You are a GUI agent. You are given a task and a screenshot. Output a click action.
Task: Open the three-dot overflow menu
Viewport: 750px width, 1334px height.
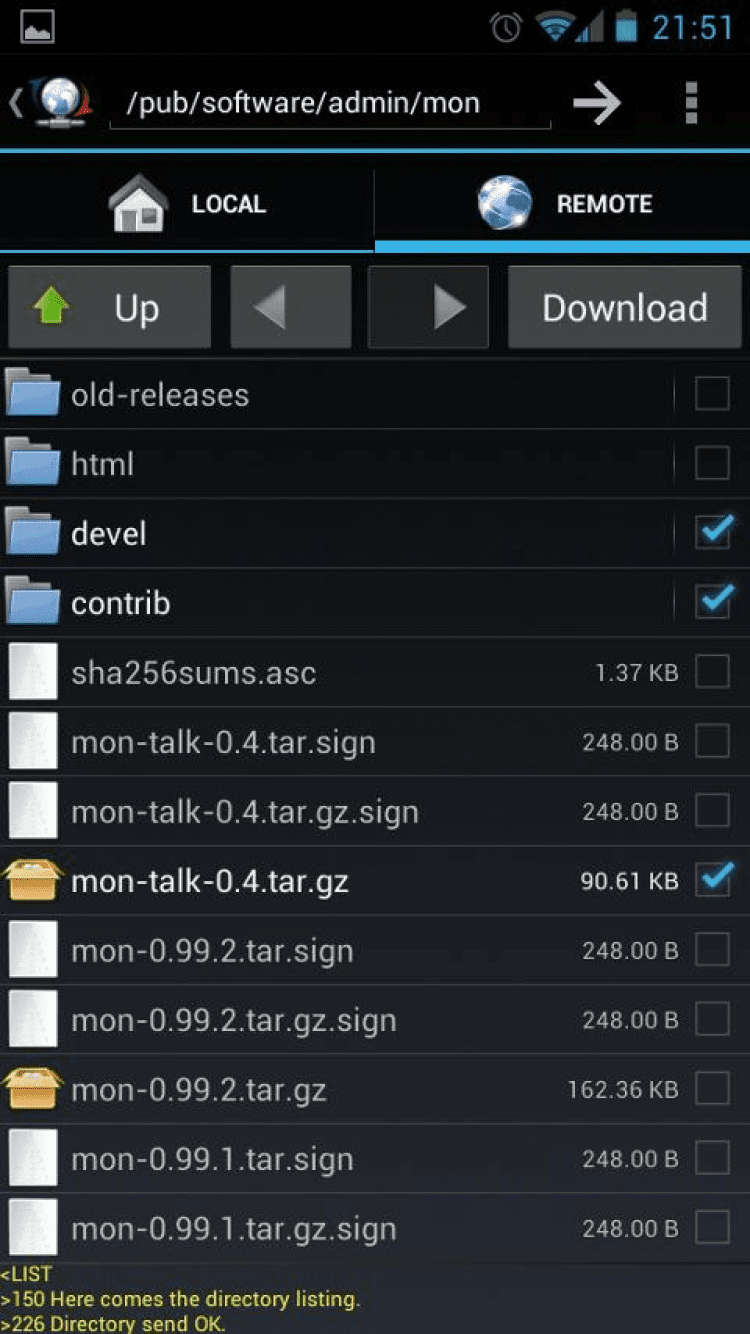pos(691,103)
